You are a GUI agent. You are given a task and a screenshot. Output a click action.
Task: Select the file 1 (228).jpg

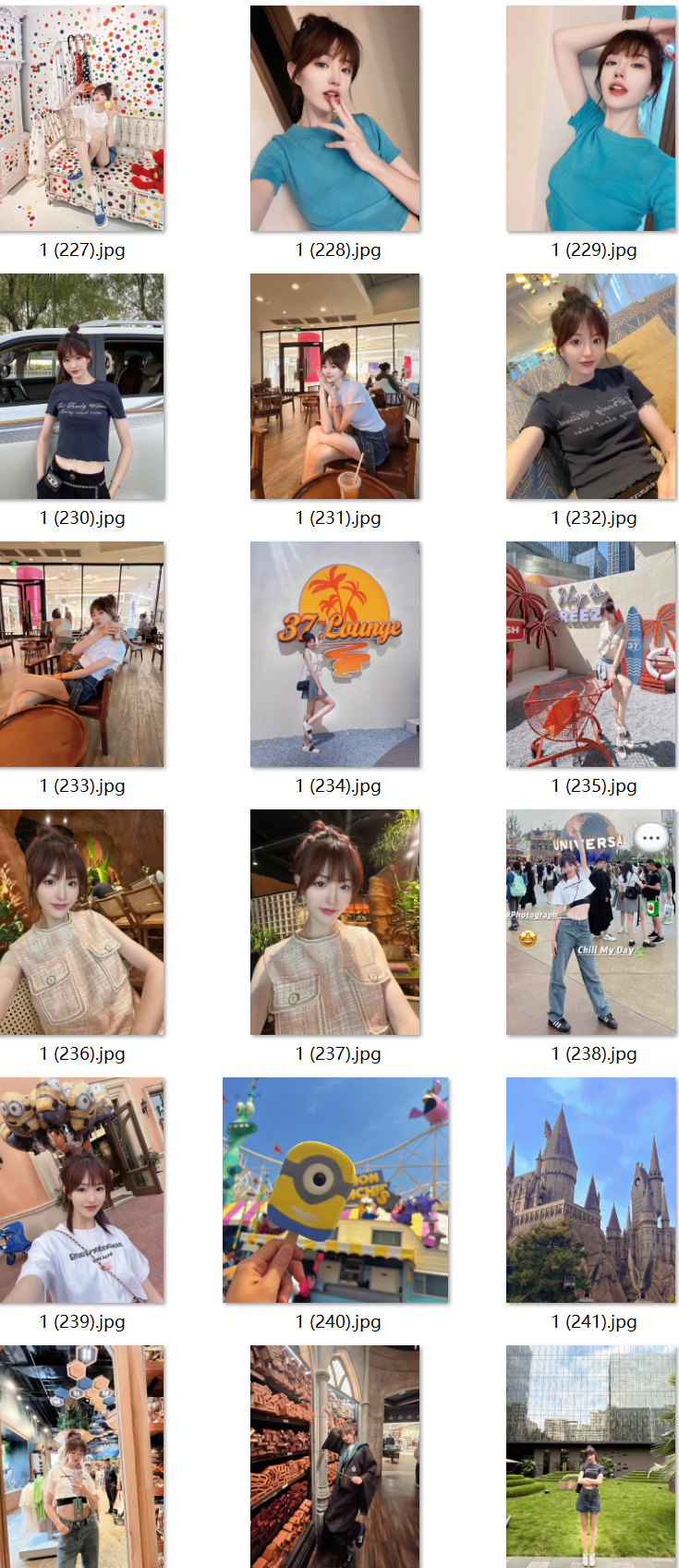(334, 118)
